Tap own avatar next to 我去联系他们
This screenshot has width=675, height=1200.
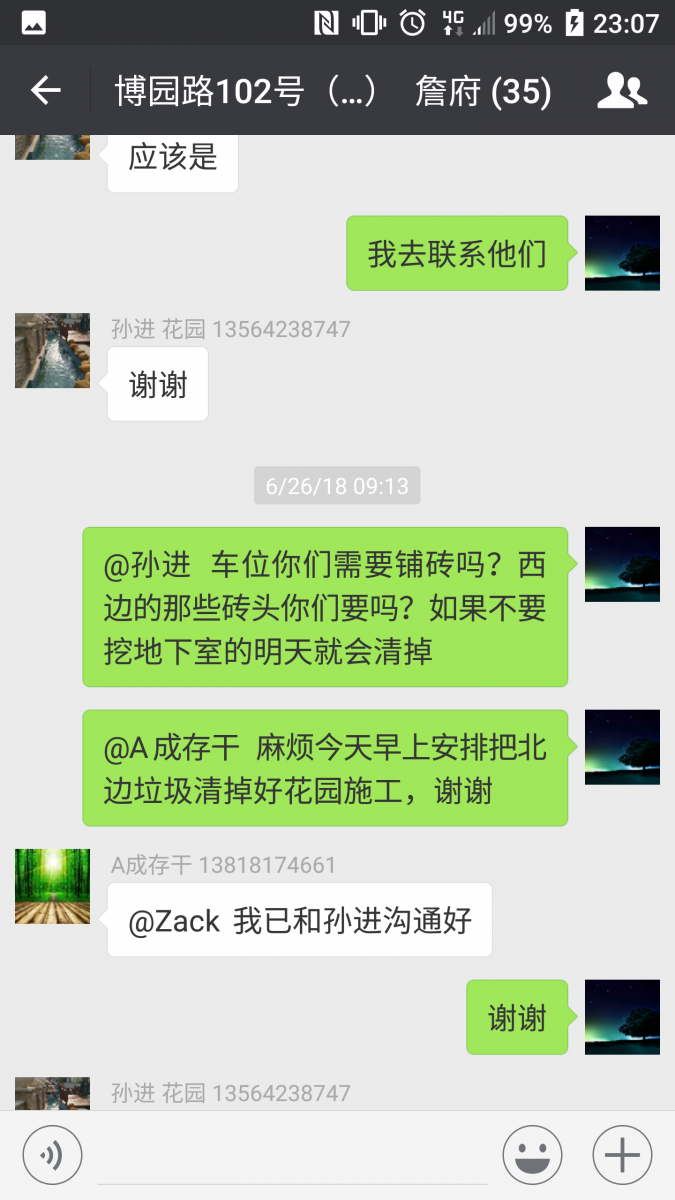(x=622, y=253)
